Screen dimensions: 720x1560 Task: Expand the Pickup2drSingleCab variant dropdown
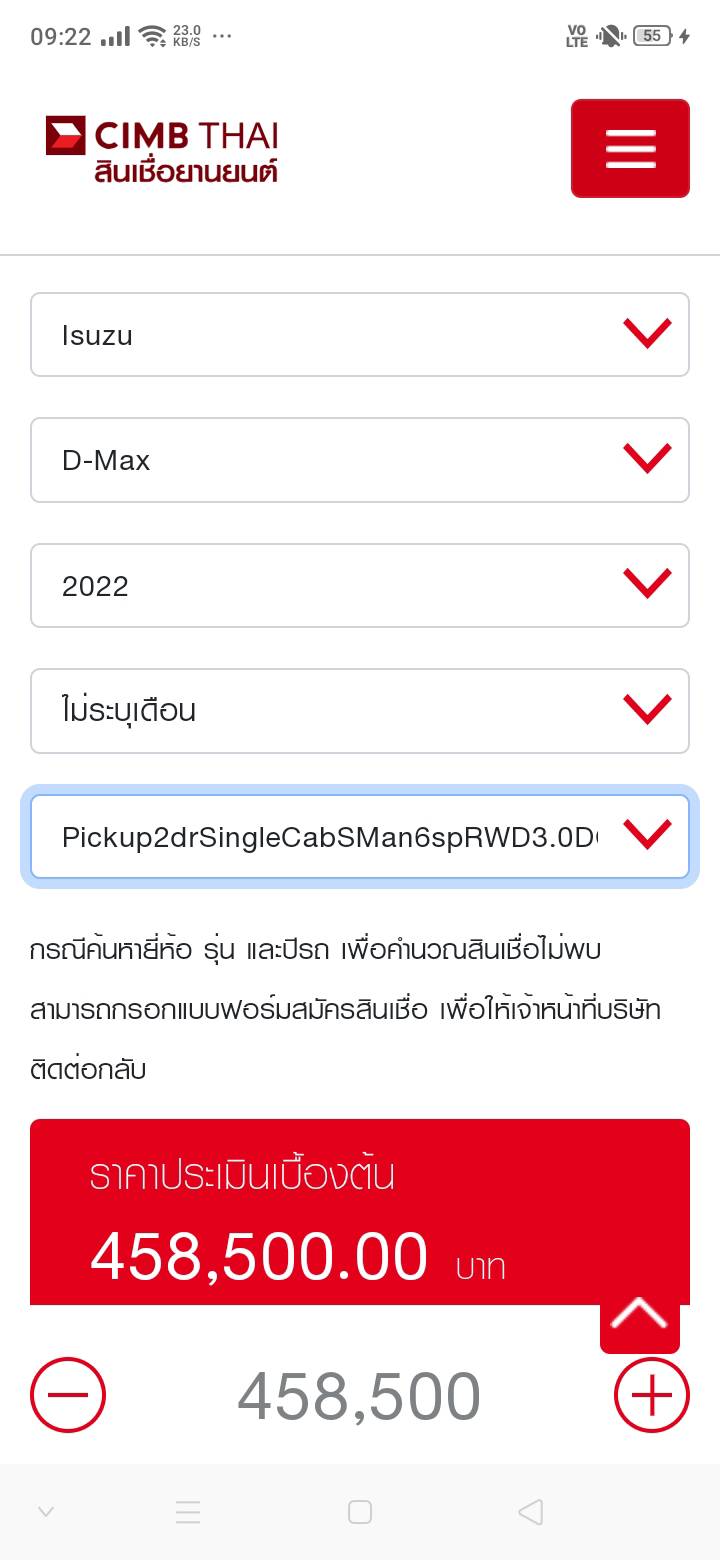click(x=360, y=837)
